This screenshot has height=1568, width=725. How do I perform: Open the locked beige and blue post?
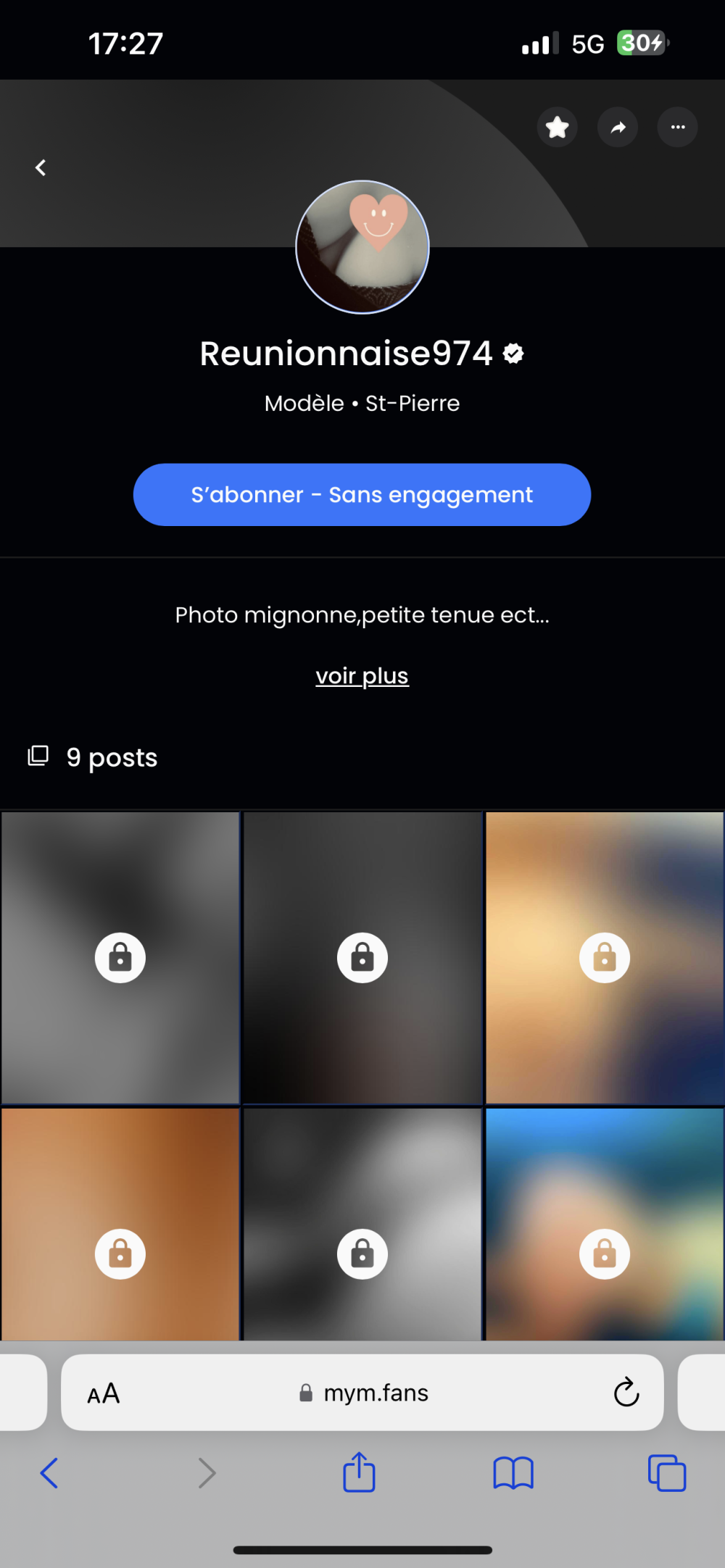coord(604,957)
